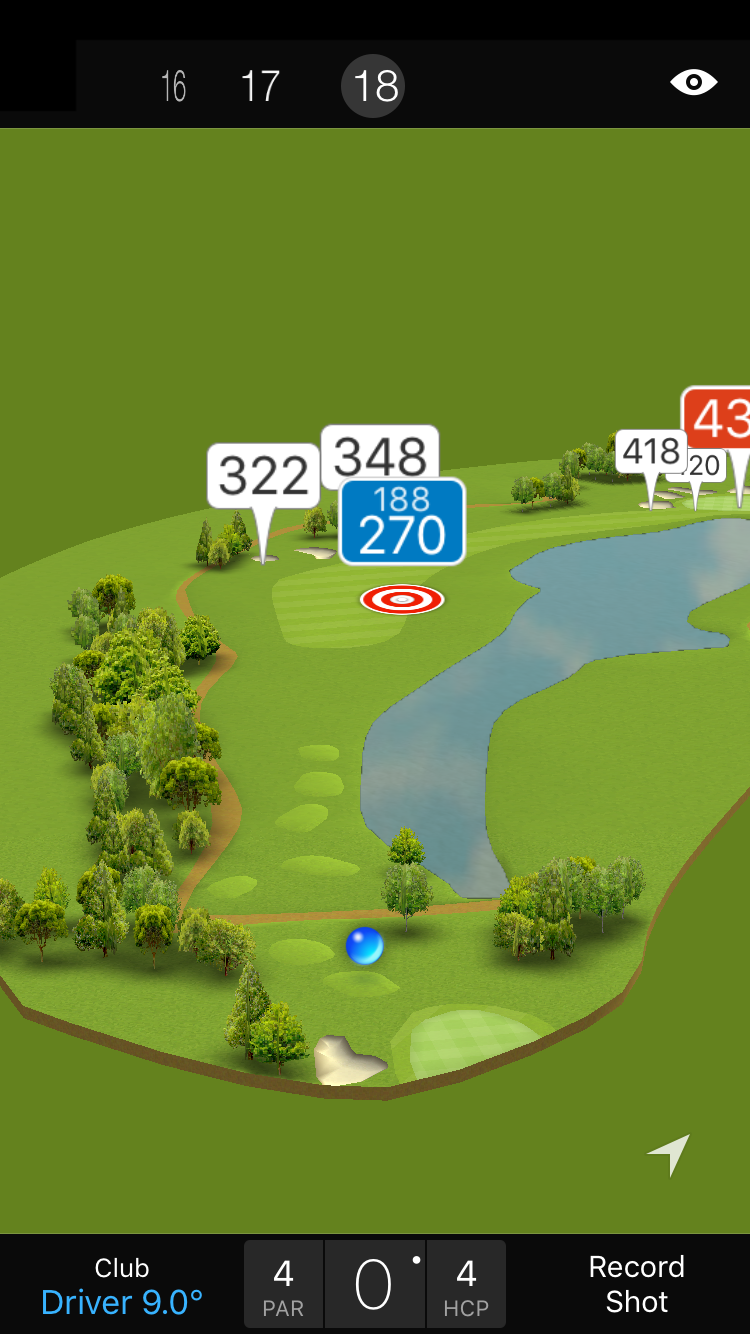Switch to hole 17

point(260,86)
